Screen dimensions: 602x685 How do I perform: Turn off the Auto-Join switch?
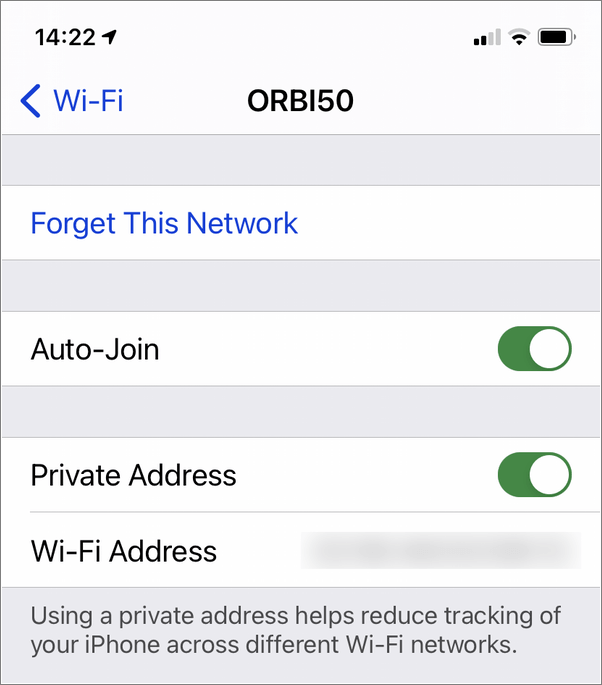(534, 349)
